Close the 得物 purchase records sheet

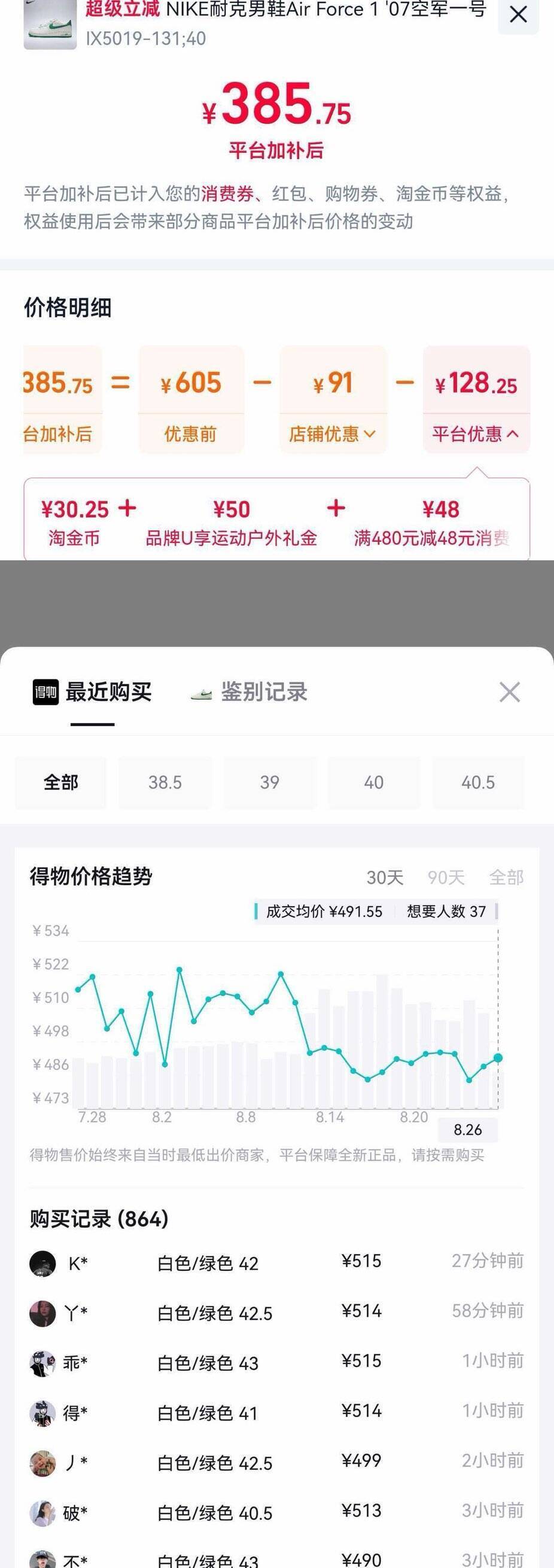[510, 692]
